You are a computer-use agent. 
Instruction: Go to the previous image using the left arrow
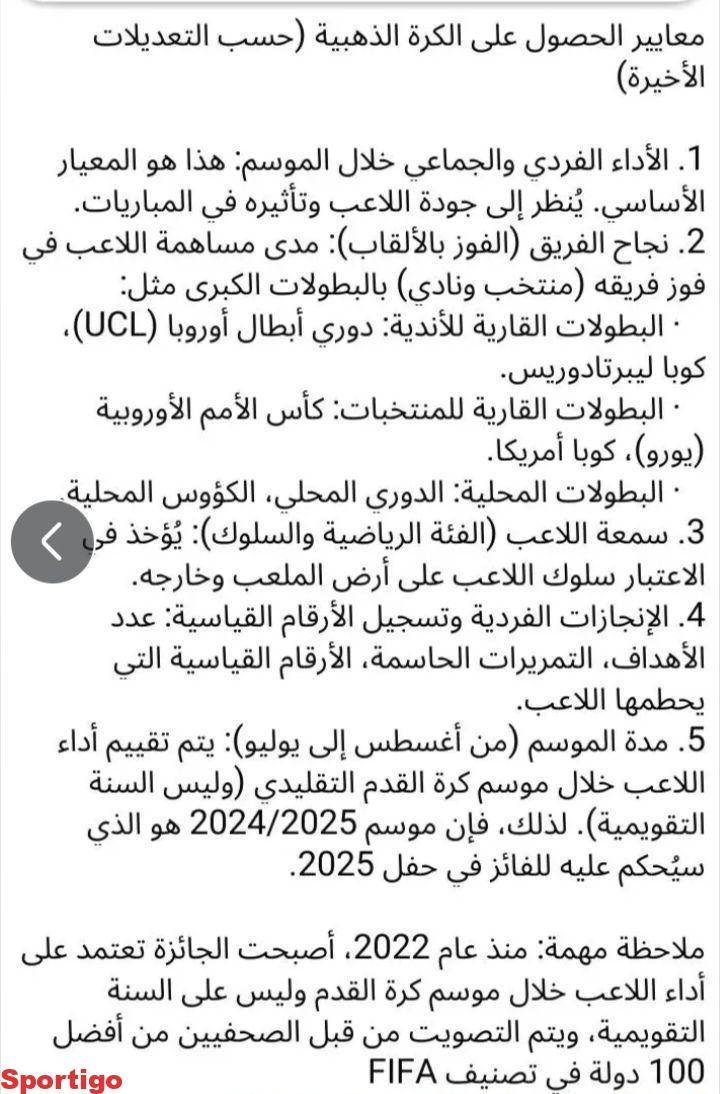(52, 541)
